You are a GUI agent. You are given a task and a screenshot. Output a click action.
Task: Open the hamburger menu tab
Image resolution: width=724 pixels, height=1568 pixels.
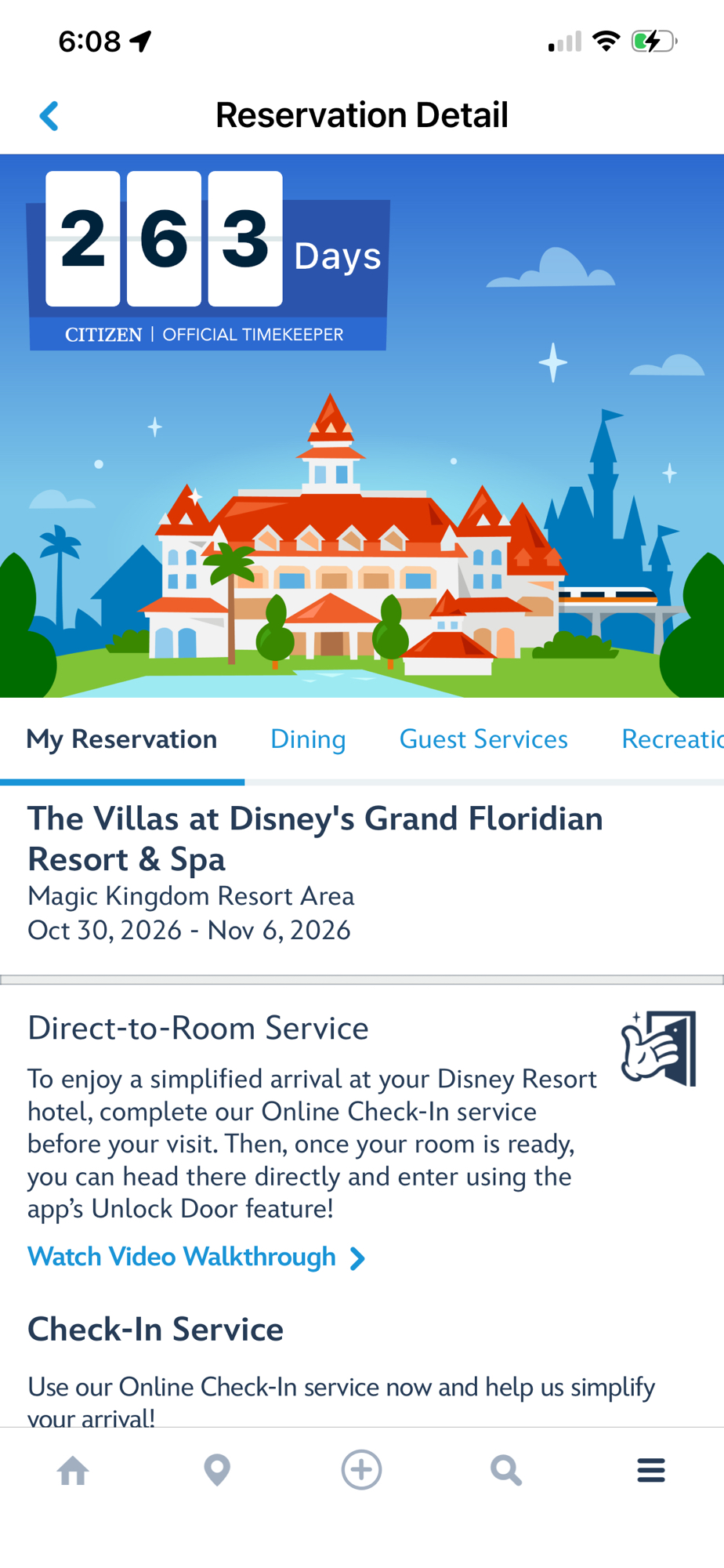tap(650, 1470)
